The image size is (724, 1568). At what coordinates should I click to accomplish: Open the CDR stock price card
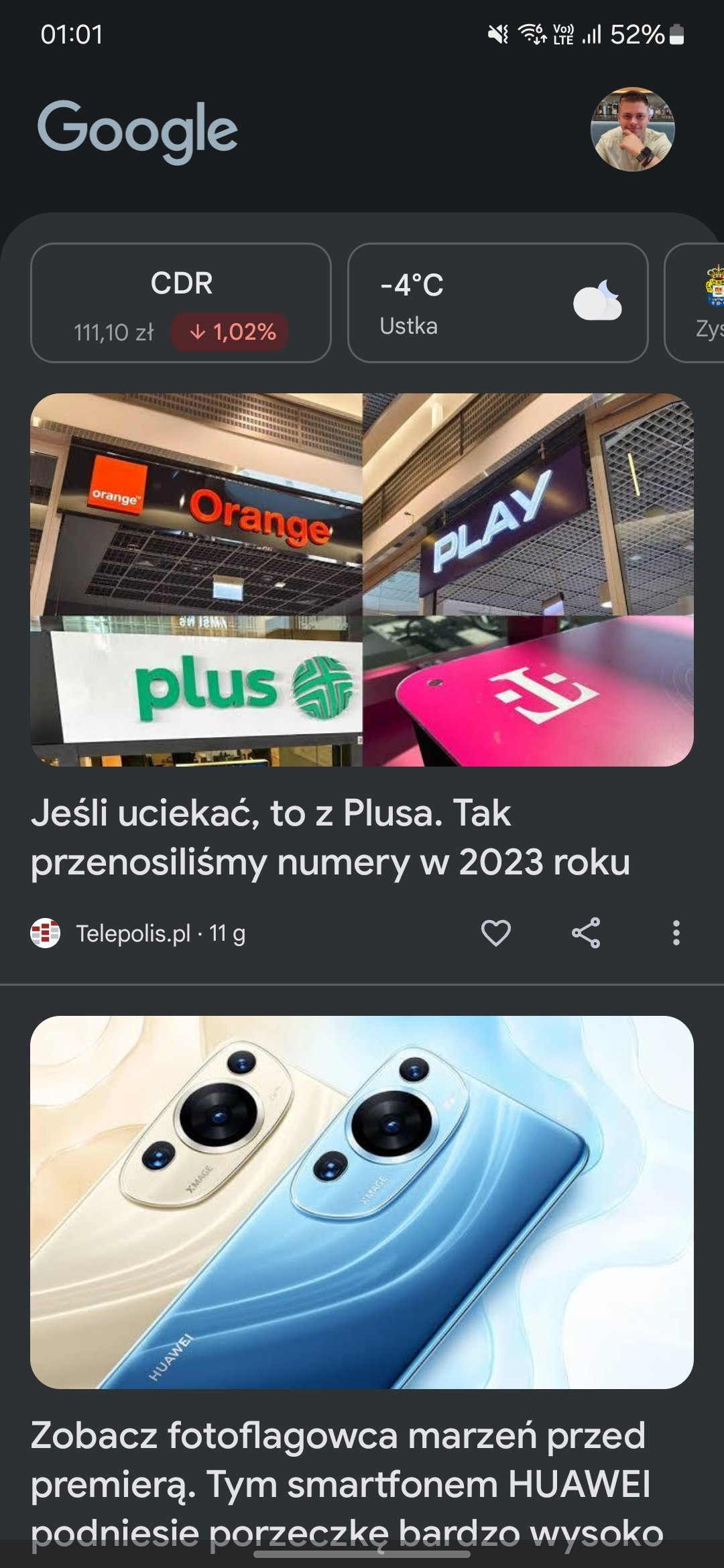[181, 303]
